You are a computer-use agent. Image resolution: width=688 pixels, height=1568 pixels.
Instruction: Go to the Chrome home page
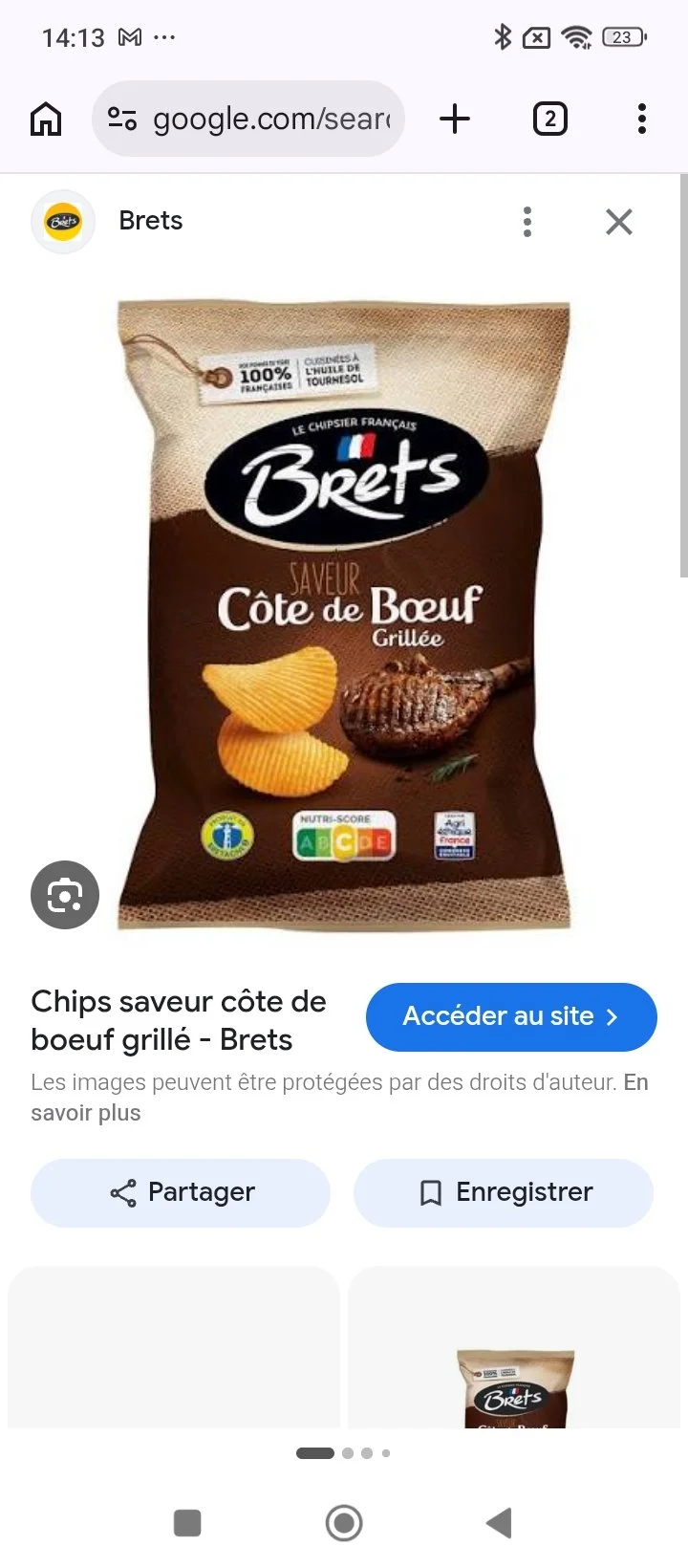46,120
